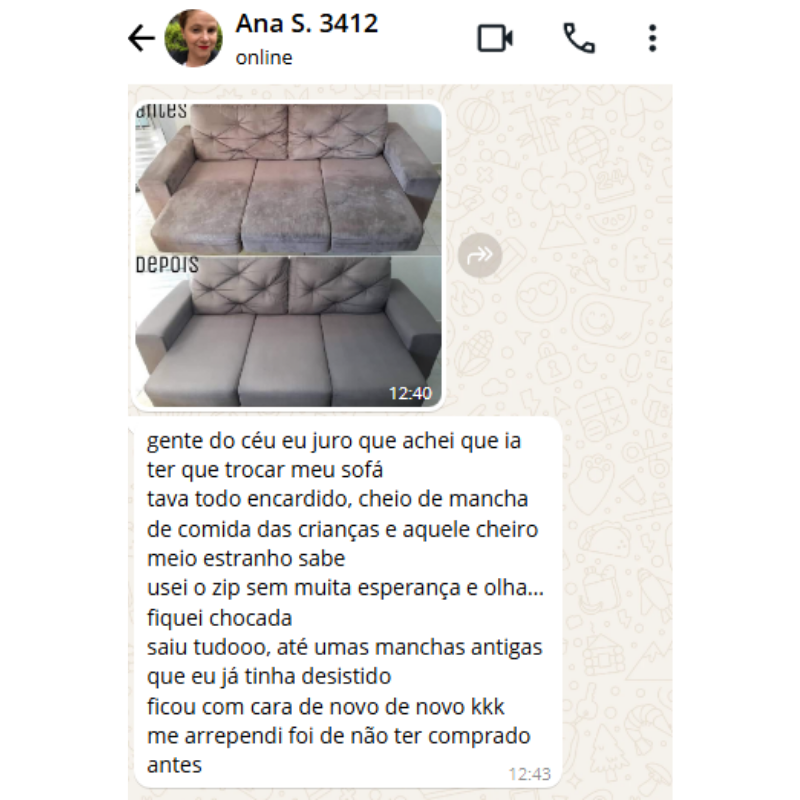
Task: Forward the sofa photo message
Action: [480, 255]
